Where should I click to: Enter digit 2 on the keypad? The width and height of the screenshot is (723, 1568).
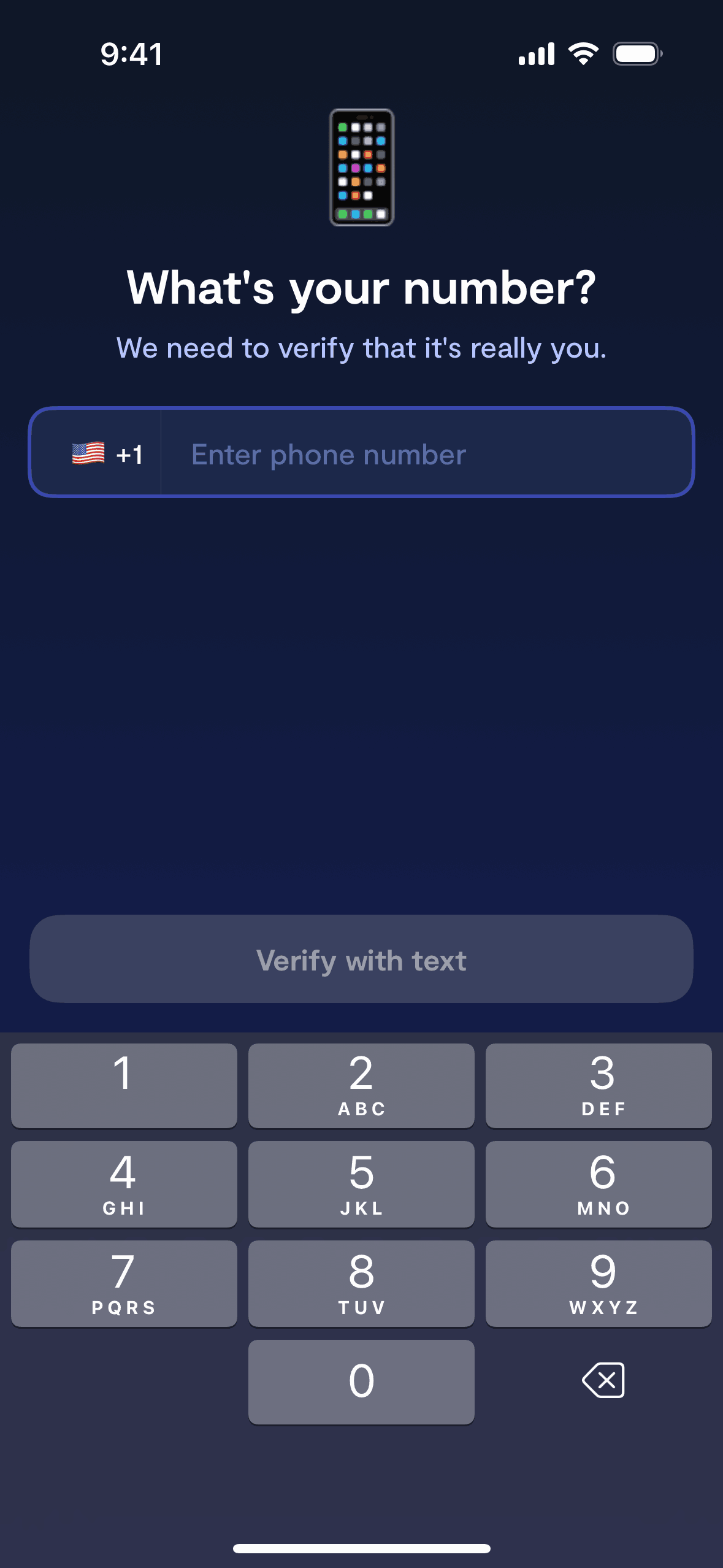(x=361, y=1086)
